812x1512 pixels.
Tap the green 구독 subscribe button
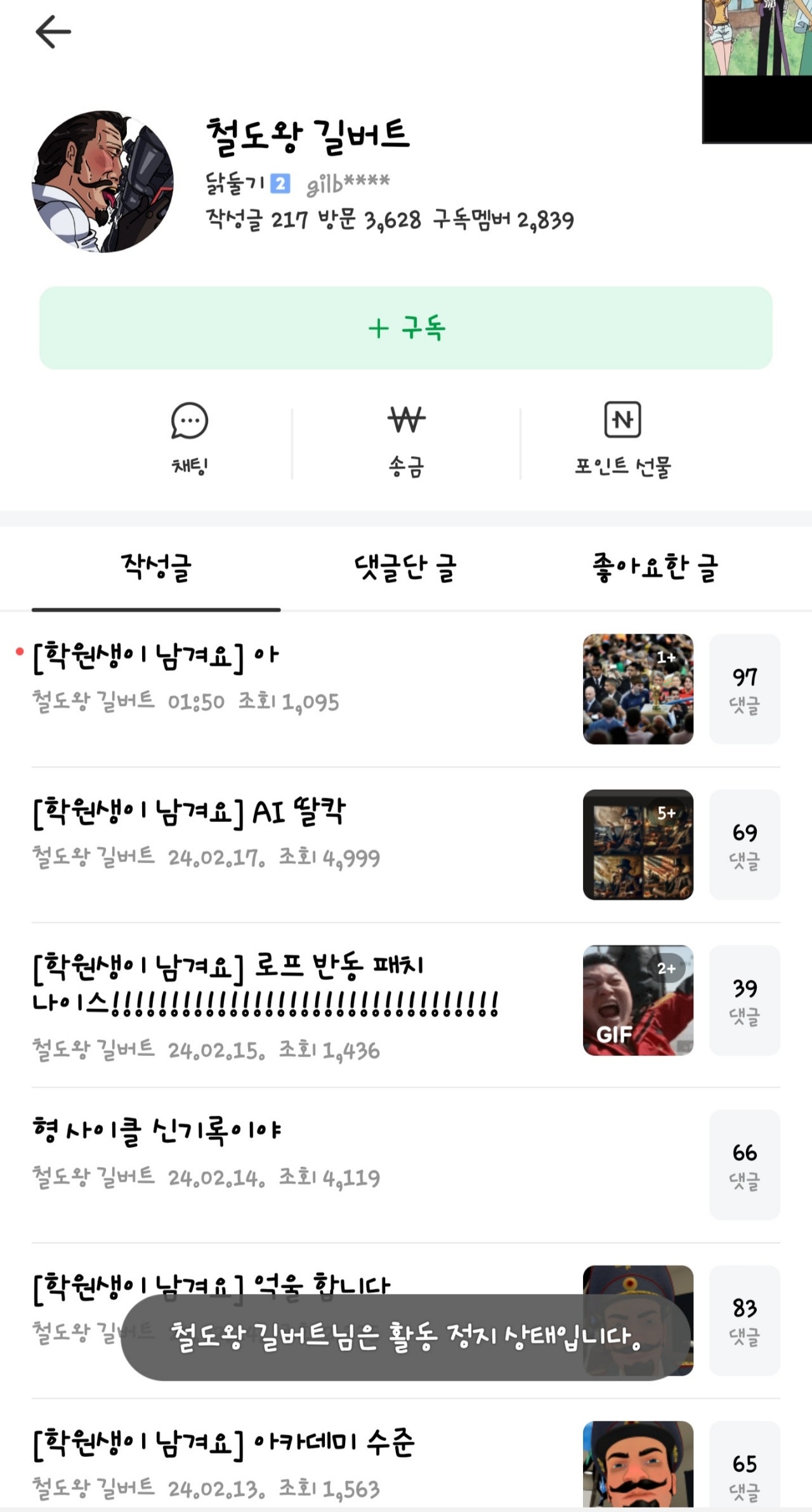pyautogui.click(x=406, y=328)
